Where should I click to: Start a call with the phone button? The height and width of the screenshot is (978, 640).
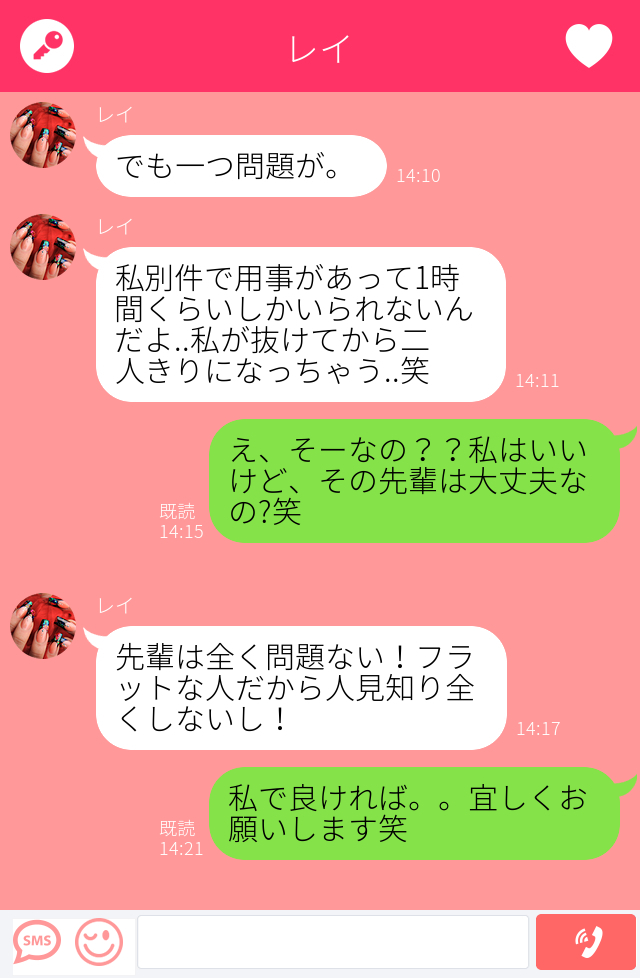(x=586, y=942)
